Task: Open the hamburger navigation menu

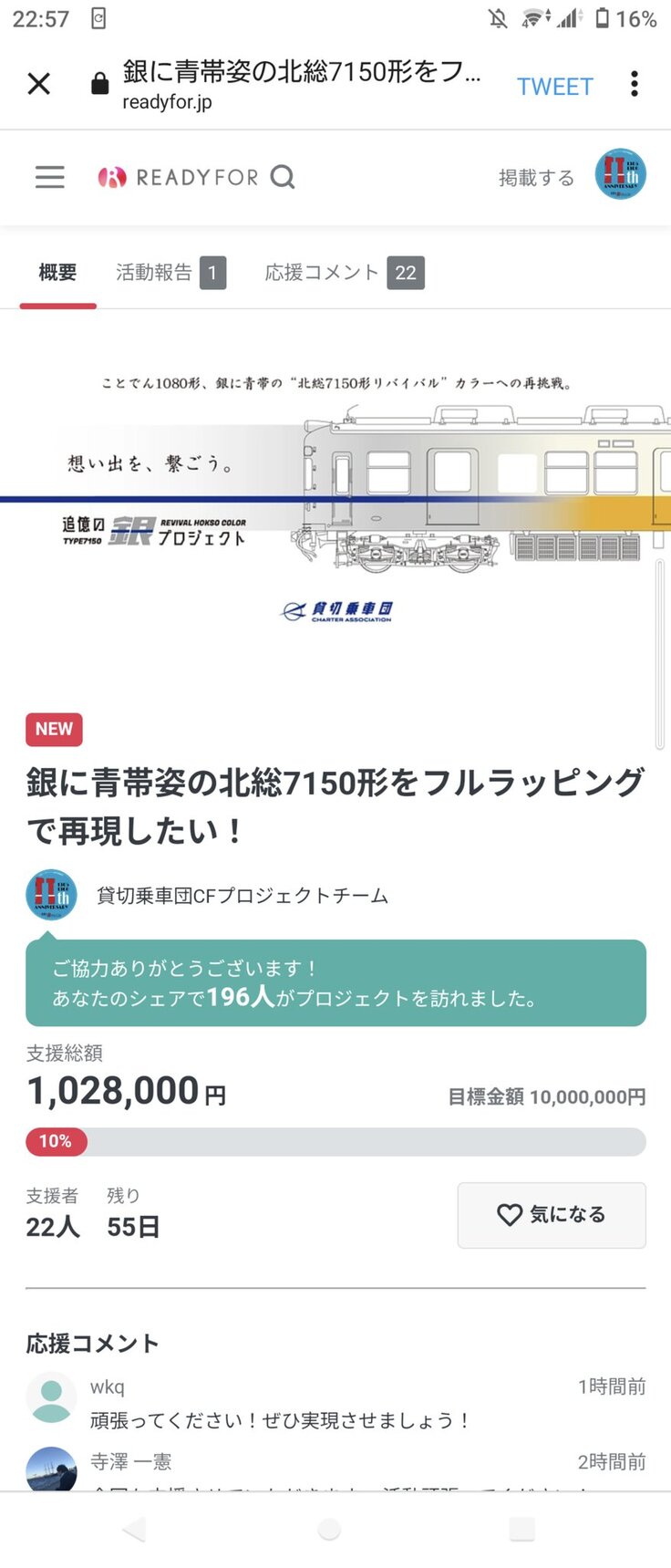Action: (x=50, y=177)
